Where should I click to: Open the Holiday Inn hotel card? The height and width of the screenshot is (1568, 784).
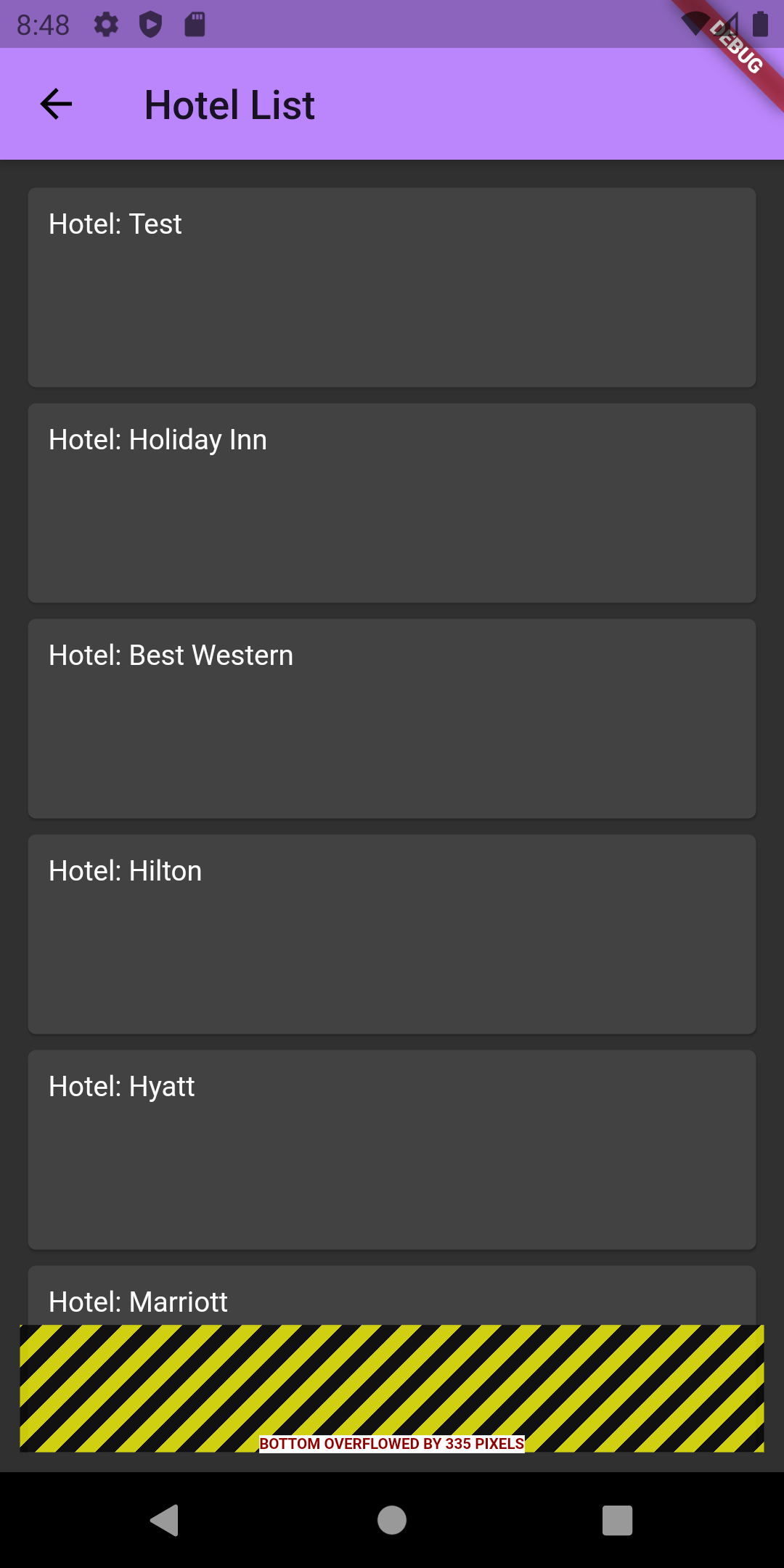click(x=392, y=503)
